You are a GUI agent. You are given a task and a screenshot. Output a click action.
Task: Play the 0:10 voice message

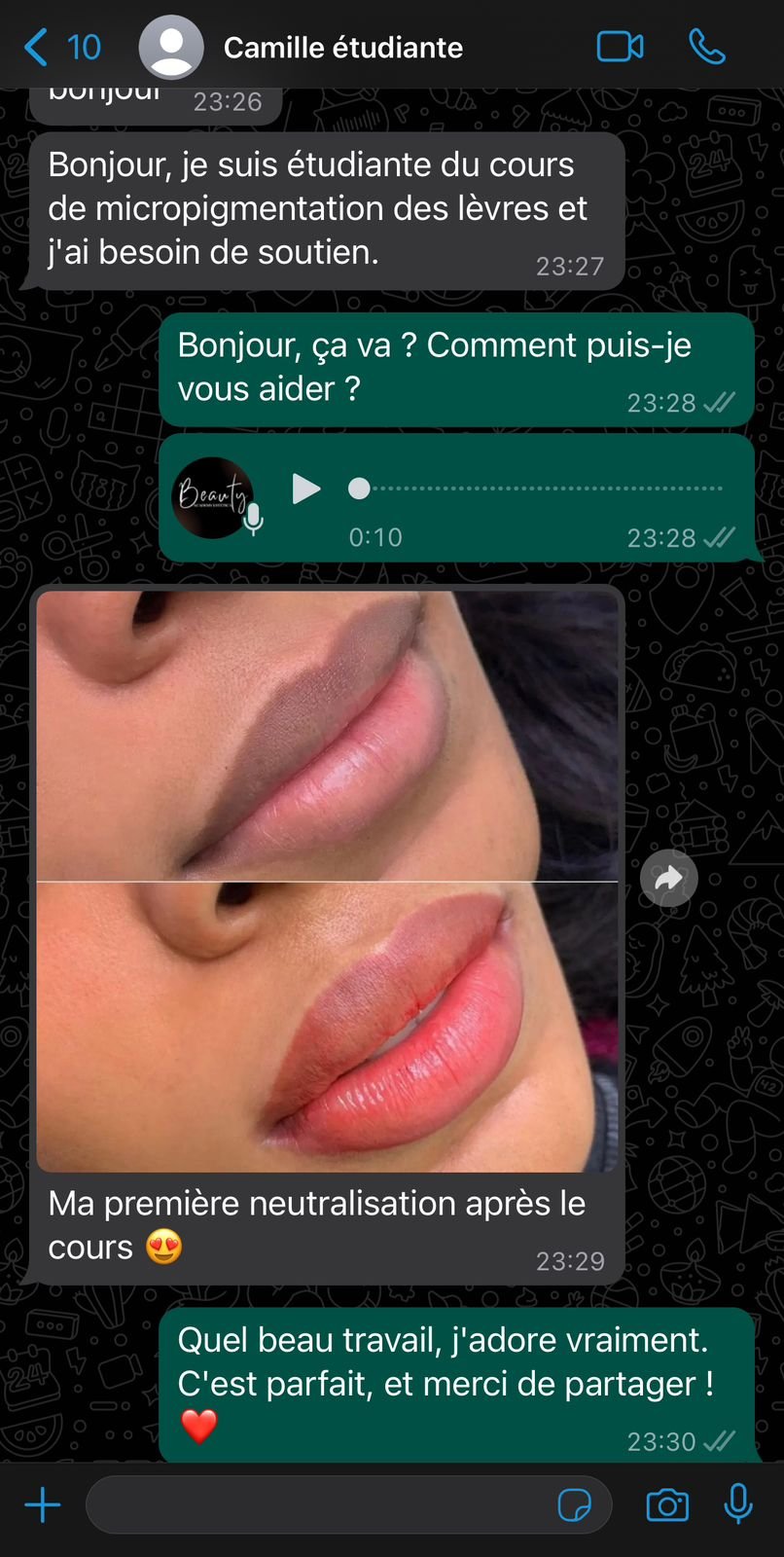pos(305,489)
